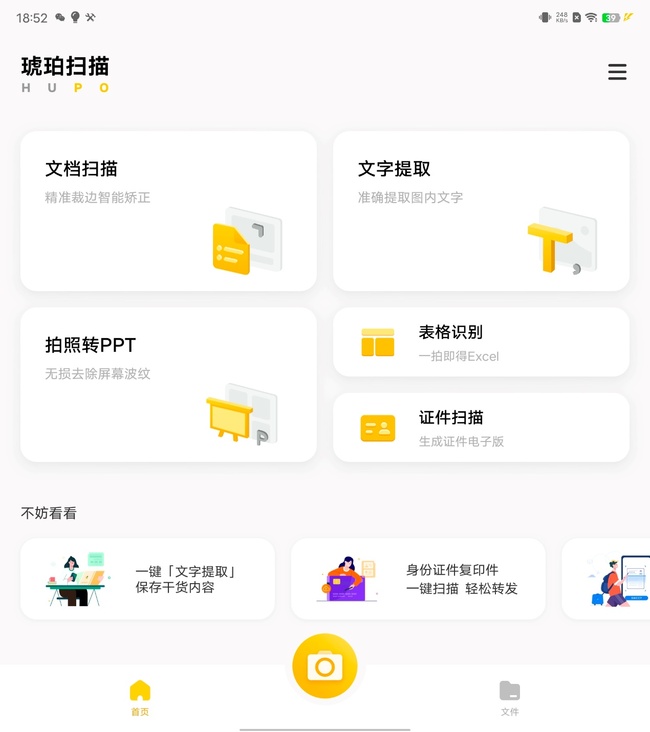Open 文档扫描 document scanning
650x732 pixels.
(x=168, y=211)
